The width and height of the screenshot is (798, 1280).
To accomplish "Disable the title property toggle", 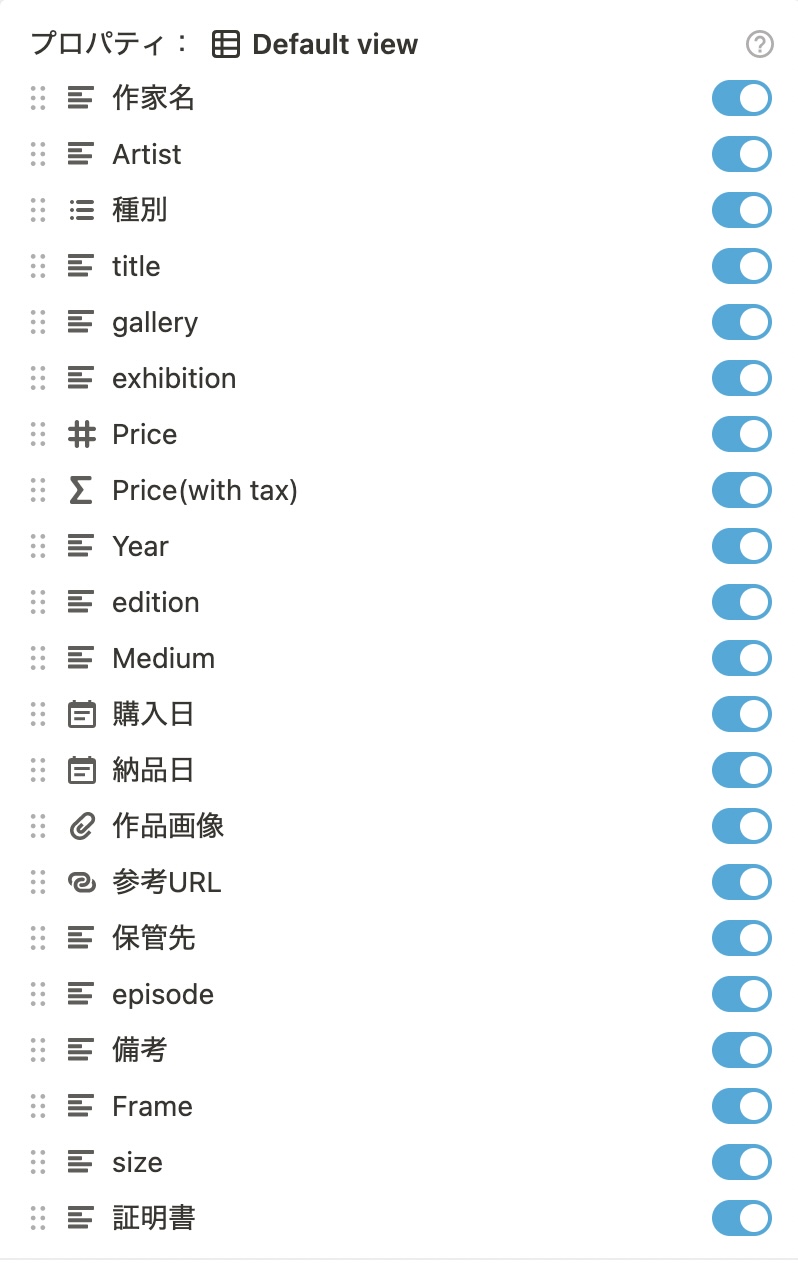I will tap(742, 266).
